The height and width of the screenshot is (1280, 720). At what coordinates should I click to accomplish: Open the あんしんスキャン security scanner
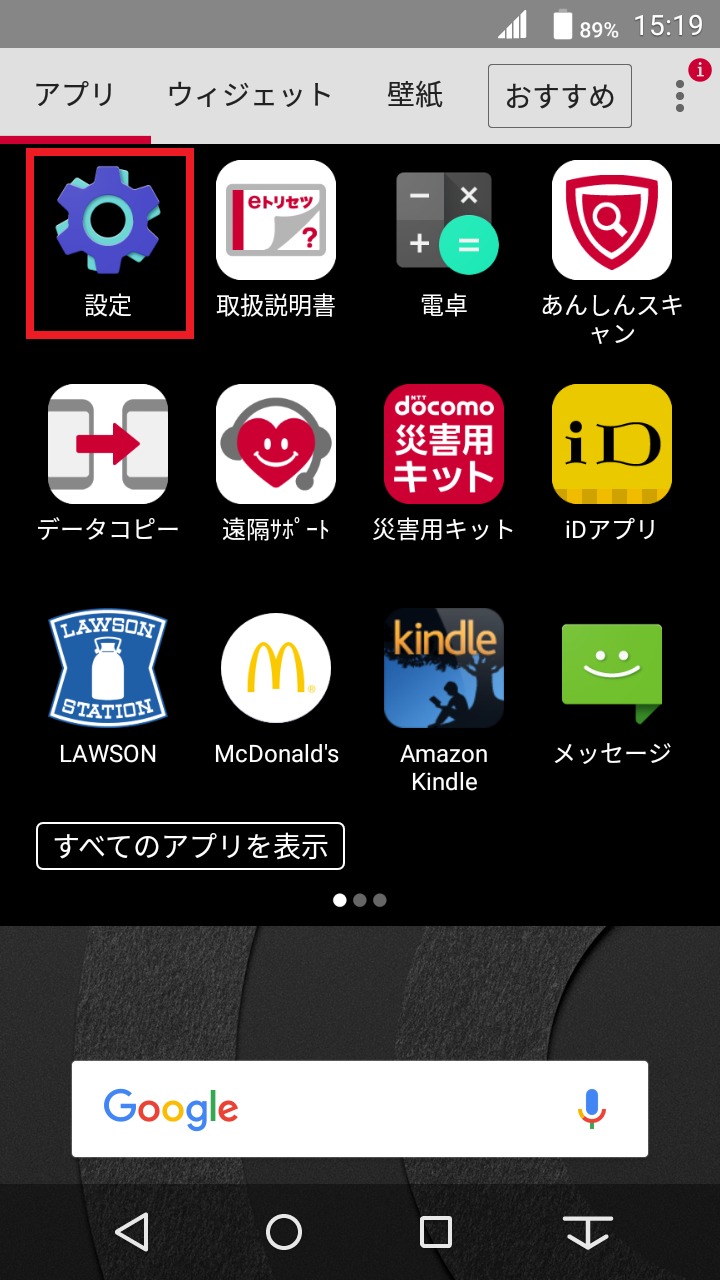611,220
